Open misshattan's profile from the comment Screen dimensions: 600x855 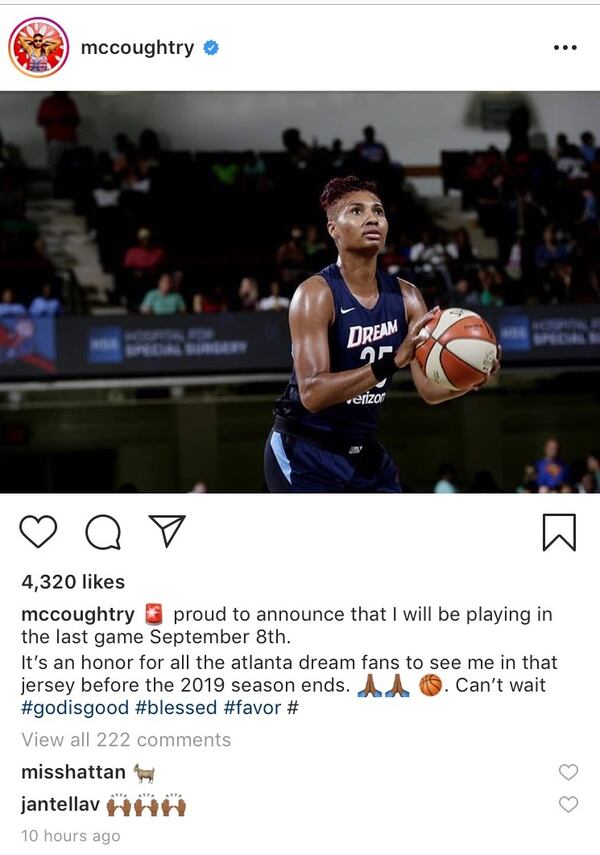(x=73, y=772)
